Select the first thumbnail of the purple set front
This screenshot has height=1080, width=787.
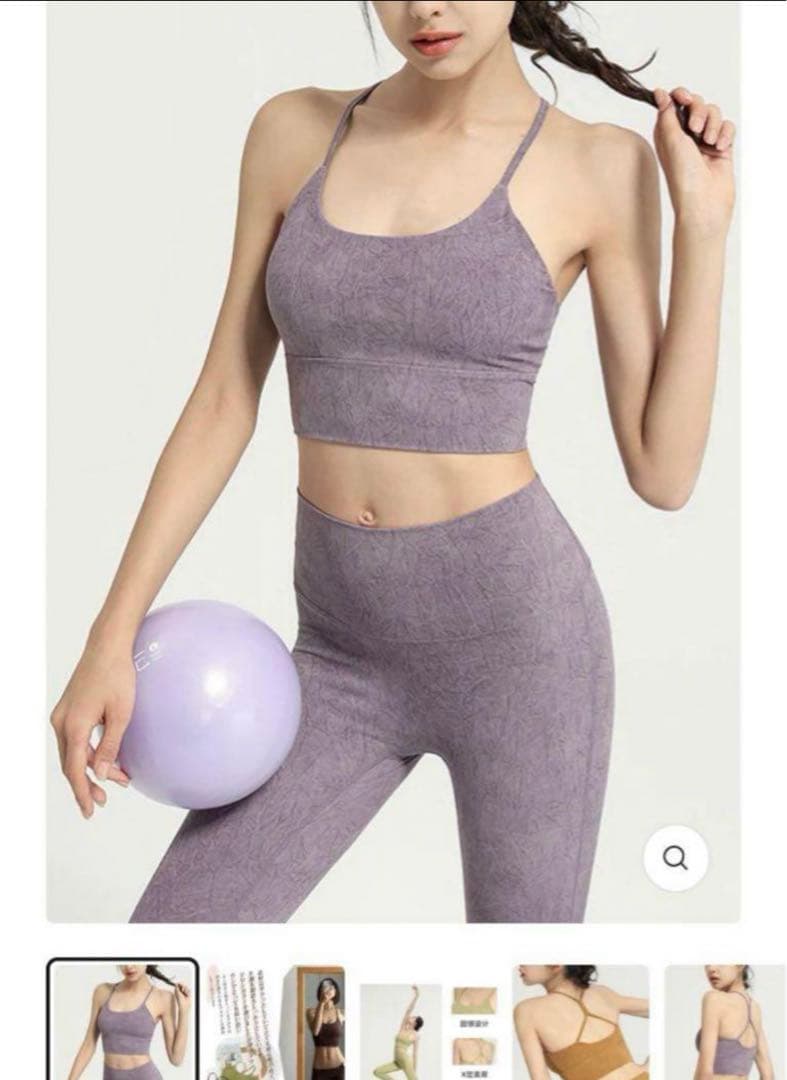pos(123,1020)
